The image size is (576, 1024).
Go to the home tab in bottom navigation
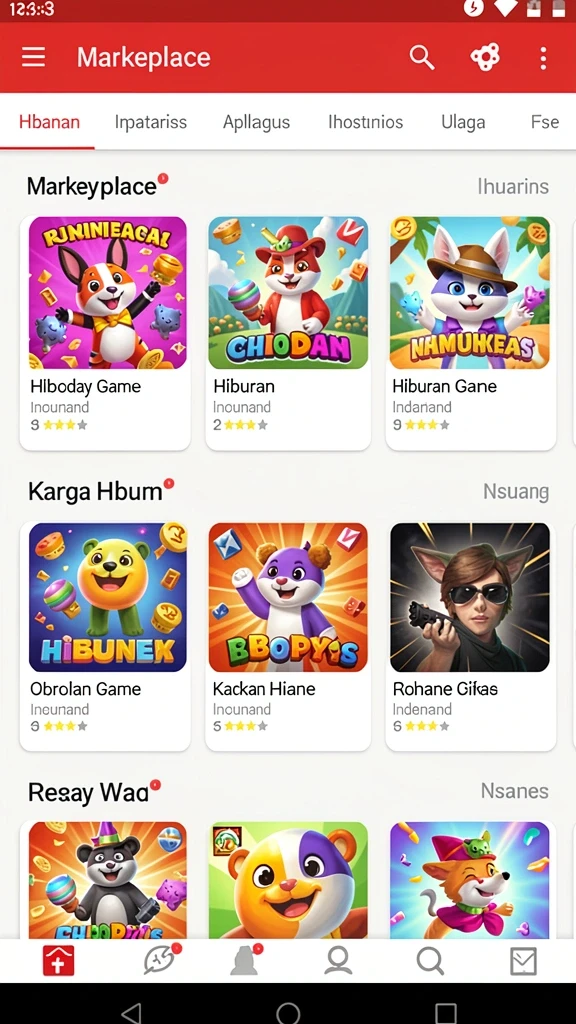coord(59,961)
